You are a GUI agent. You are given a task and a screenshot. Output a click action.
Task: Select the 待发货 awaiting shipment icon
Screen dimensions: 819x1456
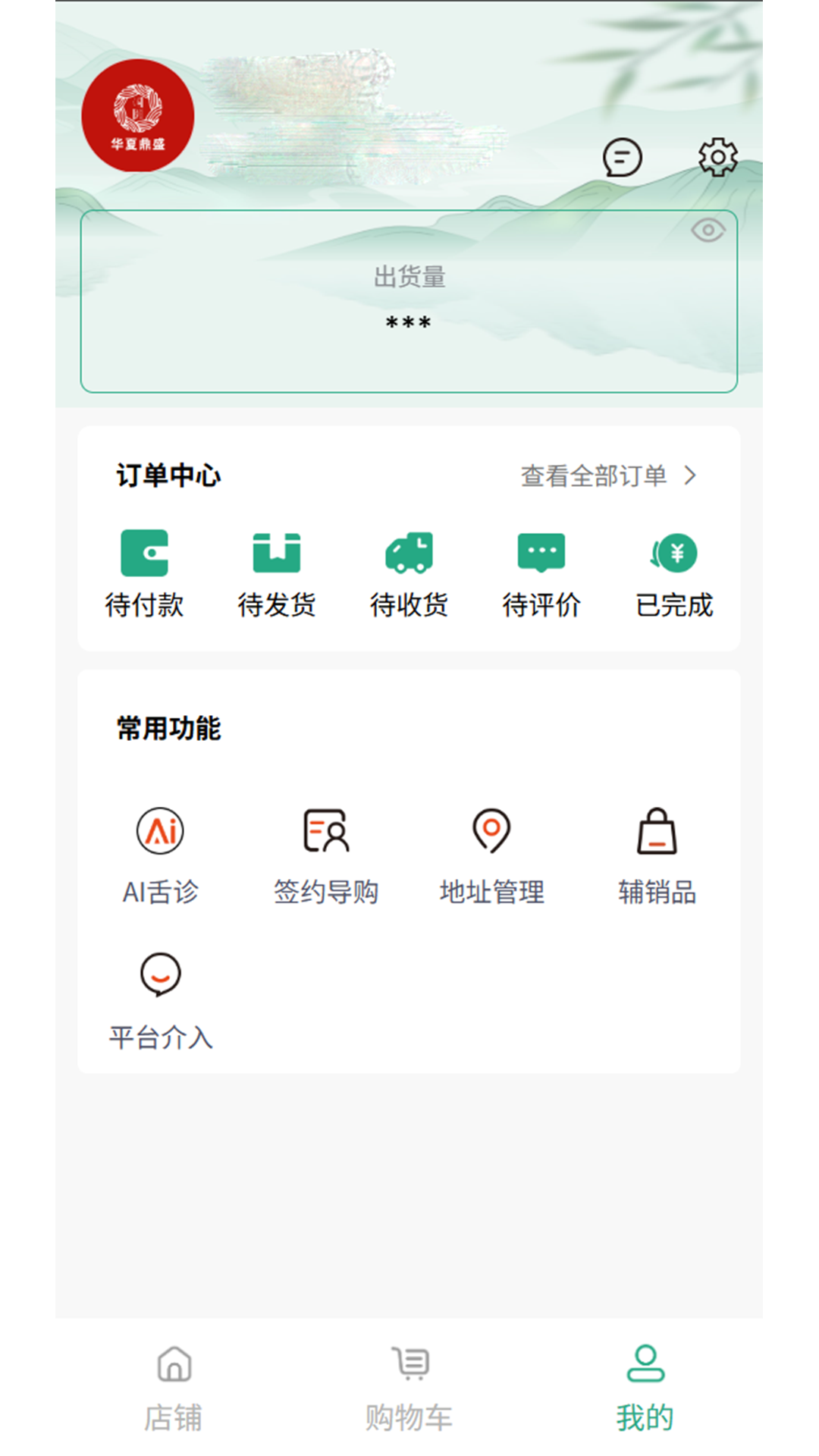[x=278, y=553]
